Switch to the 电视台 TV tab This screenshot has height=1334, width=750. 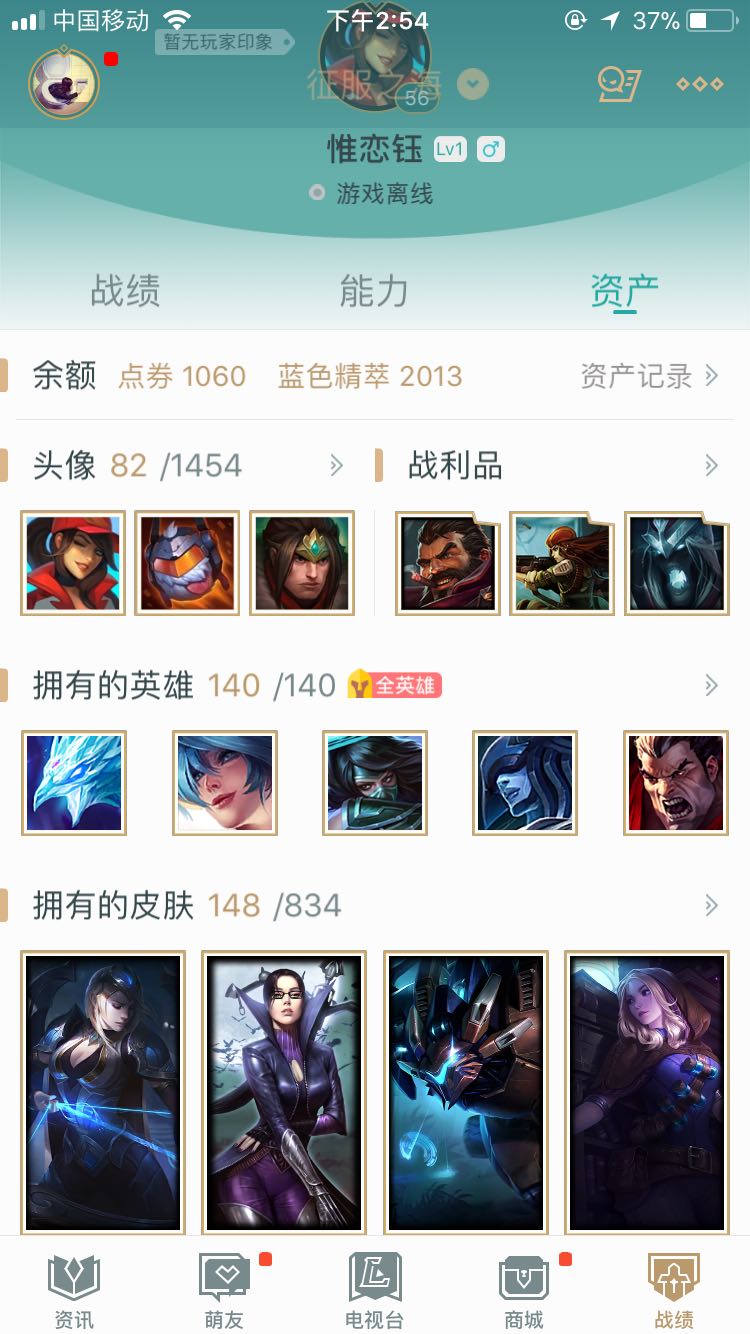tap(374, 1290)
